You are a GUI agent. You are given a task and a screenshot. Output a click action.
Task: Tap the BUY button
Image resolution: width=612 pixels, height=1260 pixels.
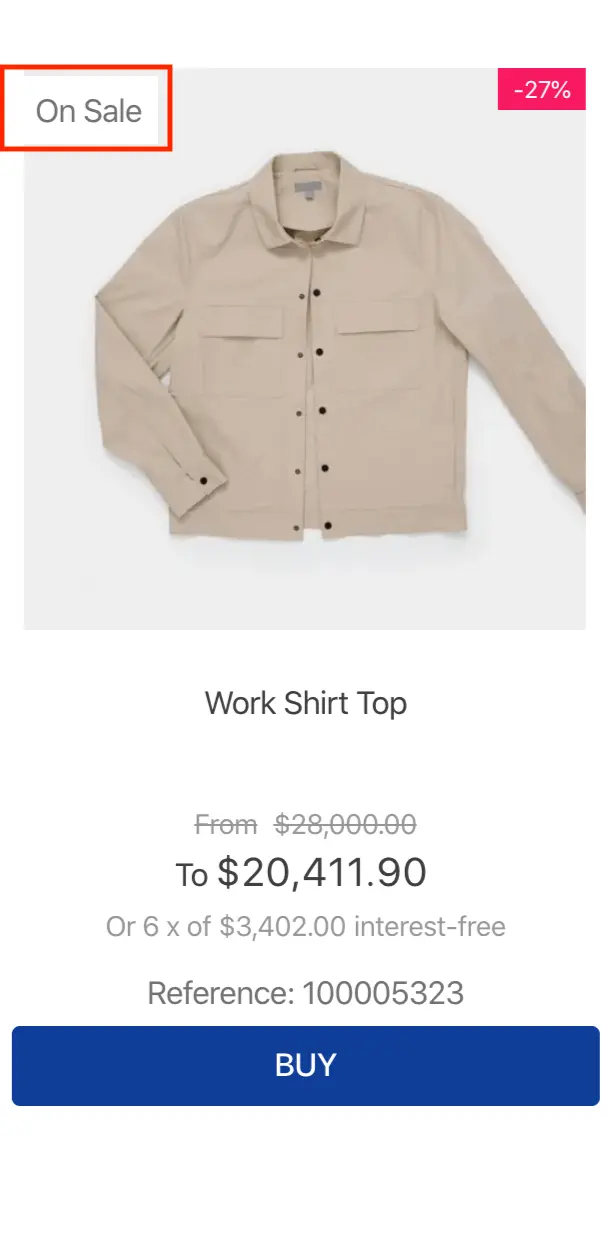(305, 1065)
